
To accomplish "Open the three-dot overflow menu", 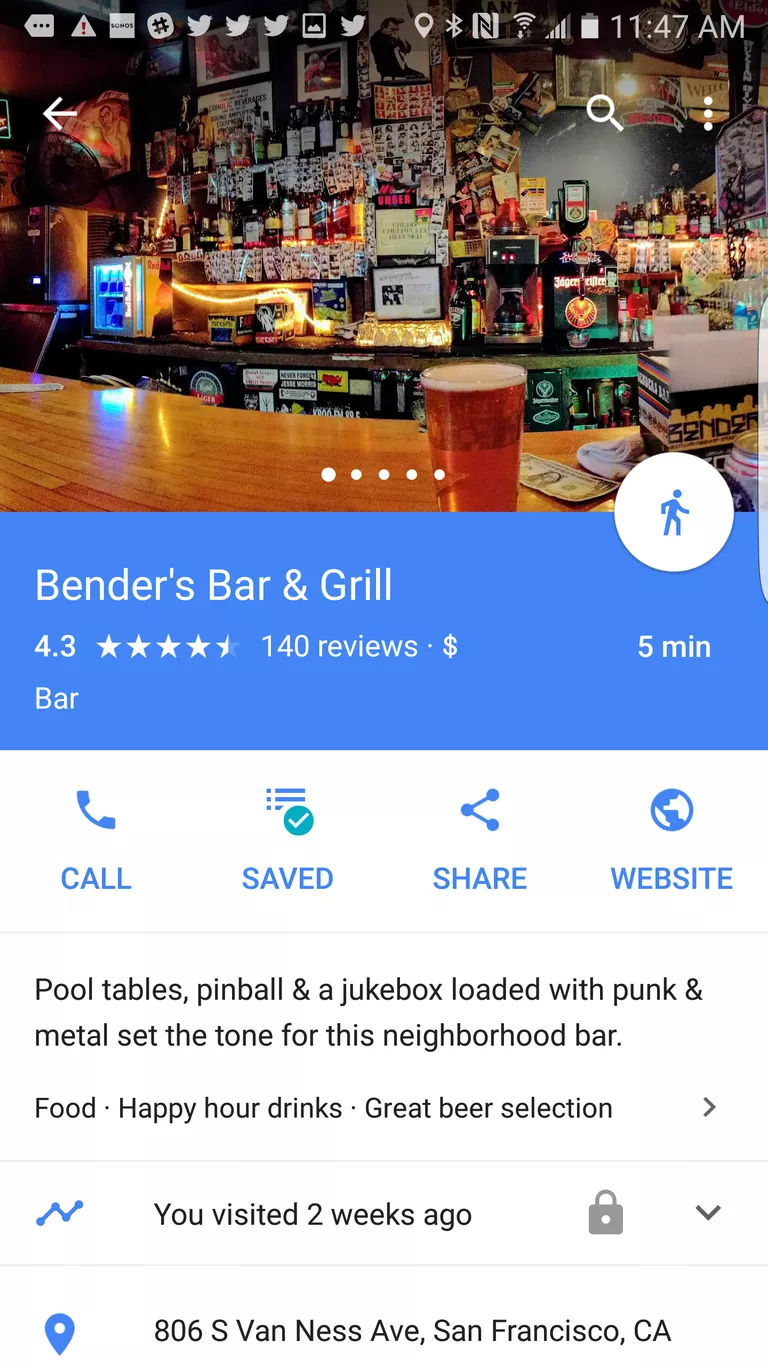I will (x=708, y=114).
